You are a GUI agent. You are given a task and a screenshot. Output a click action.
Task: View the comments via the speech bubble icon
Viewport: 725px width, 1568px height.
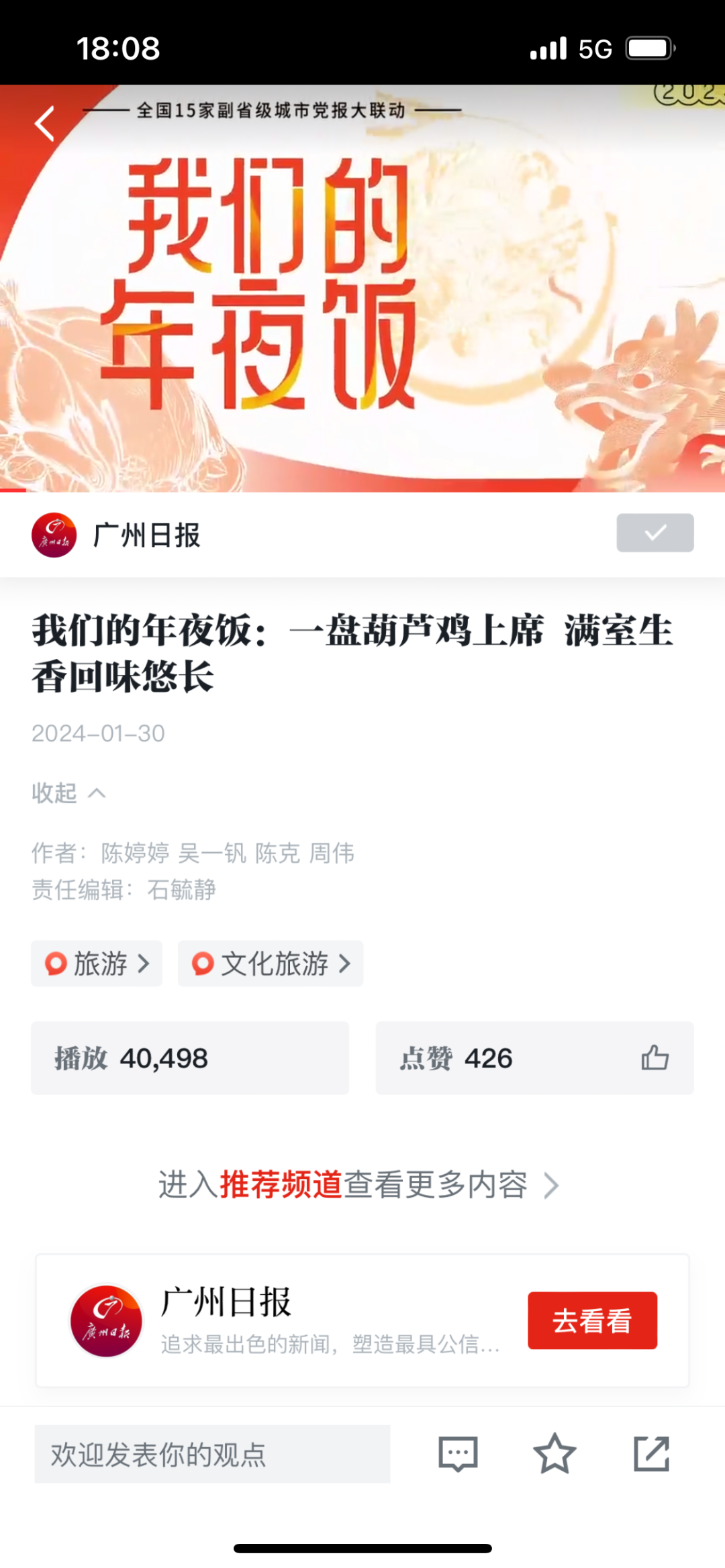458,1455
